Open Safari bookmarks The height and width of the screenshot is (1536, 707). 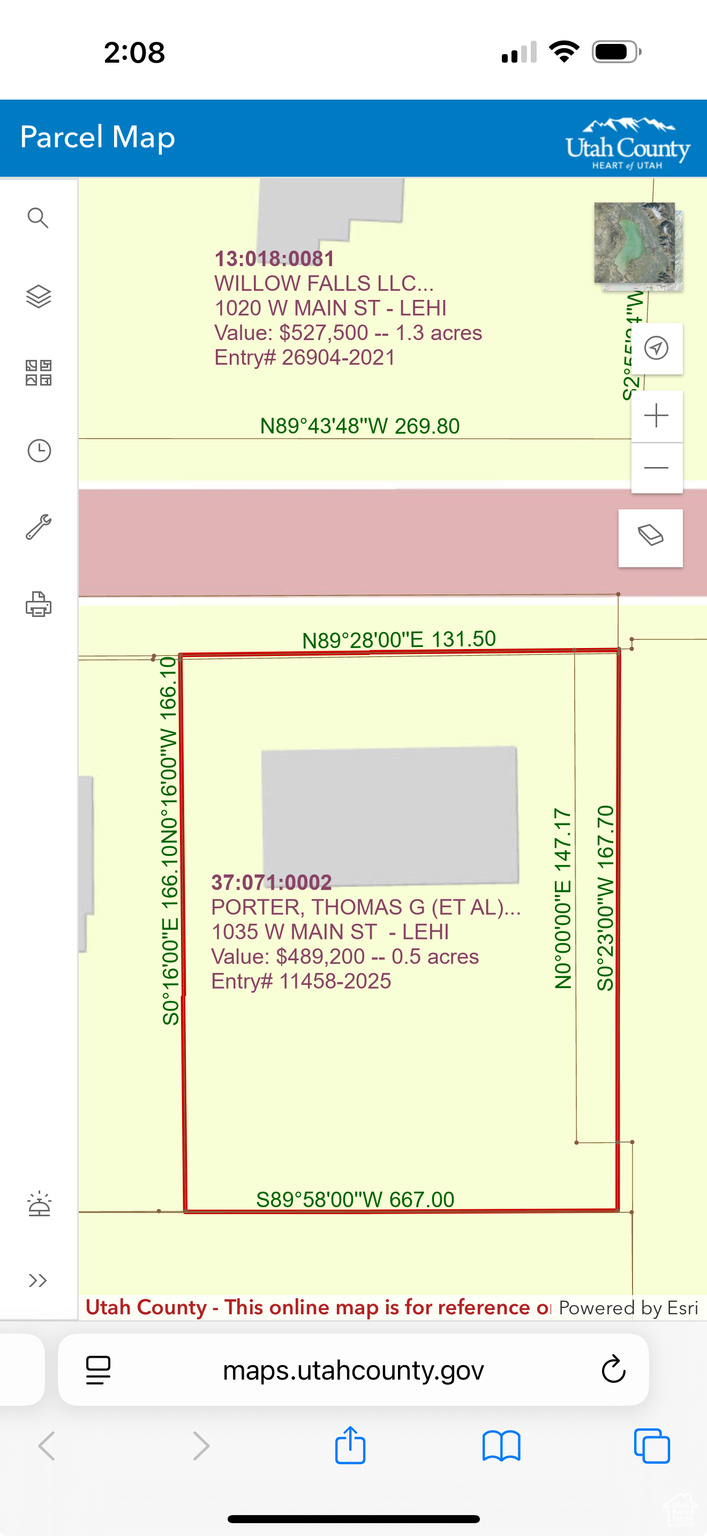(502, 1446)
